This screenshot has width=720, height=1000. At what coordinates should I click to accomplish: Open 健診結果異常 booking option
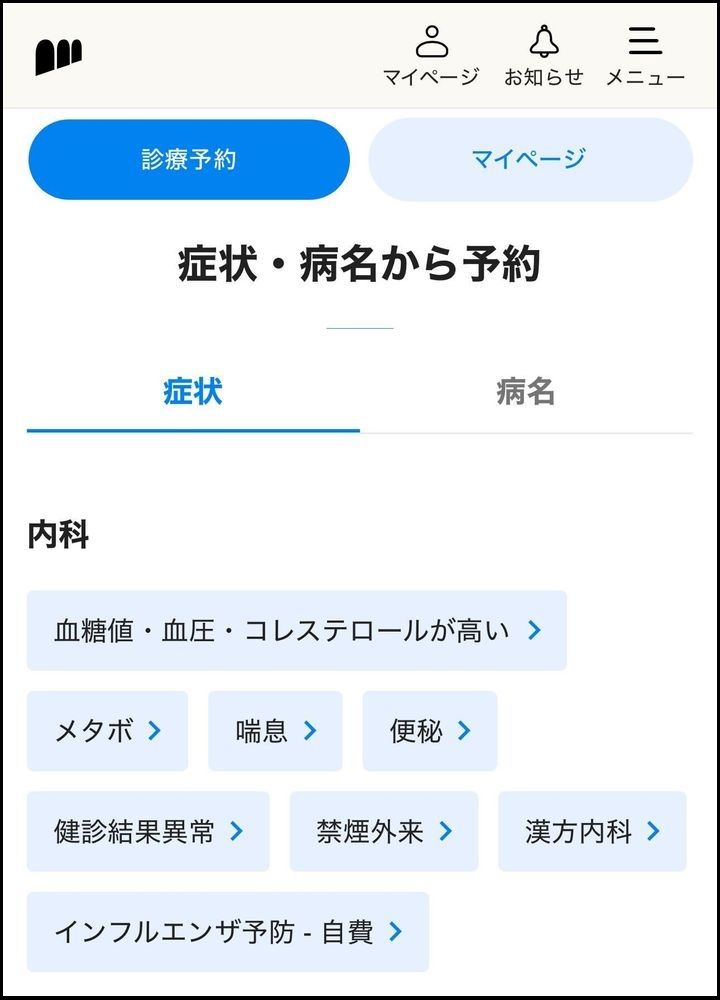pos(148,831)
